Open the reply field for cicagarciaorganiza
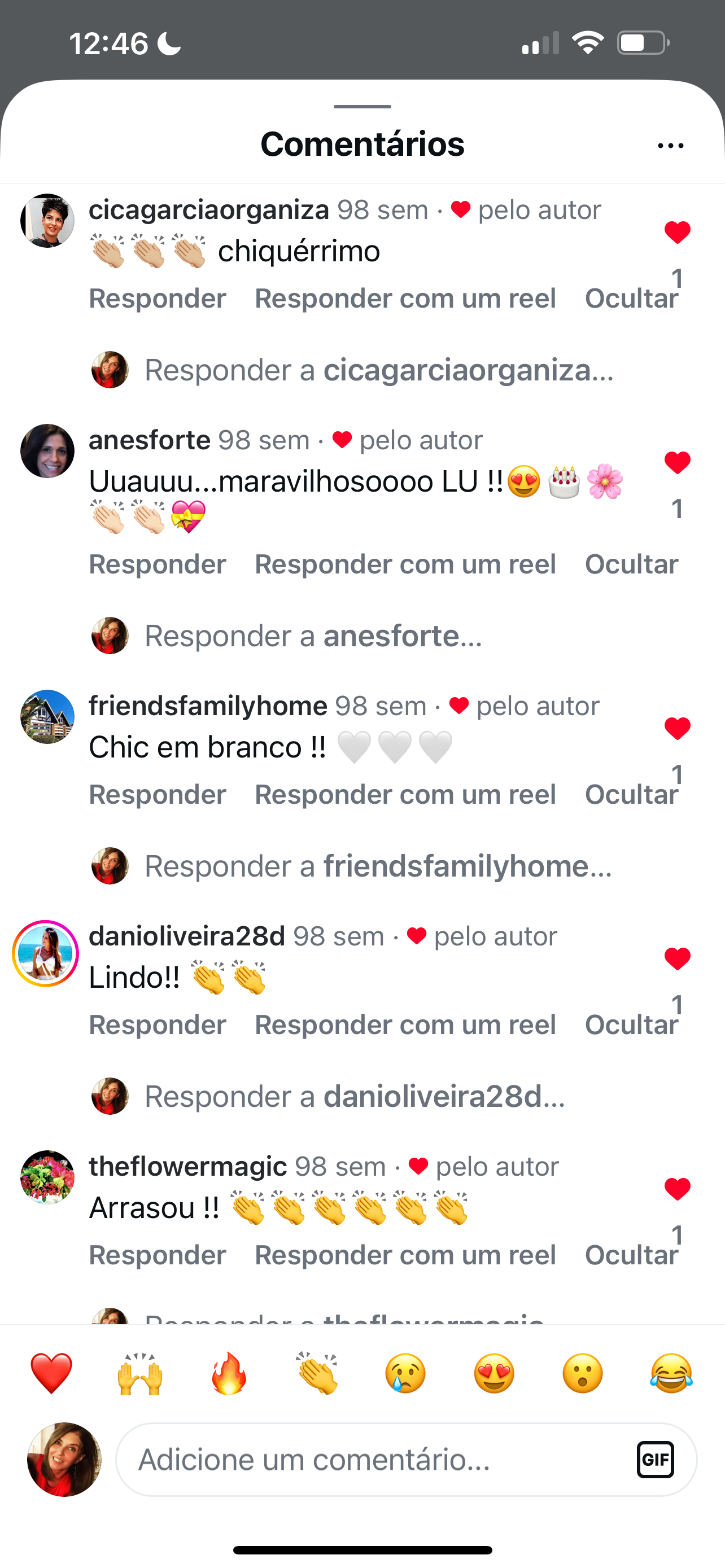This screenshot has height=1568, width=725. pos(379,370)
